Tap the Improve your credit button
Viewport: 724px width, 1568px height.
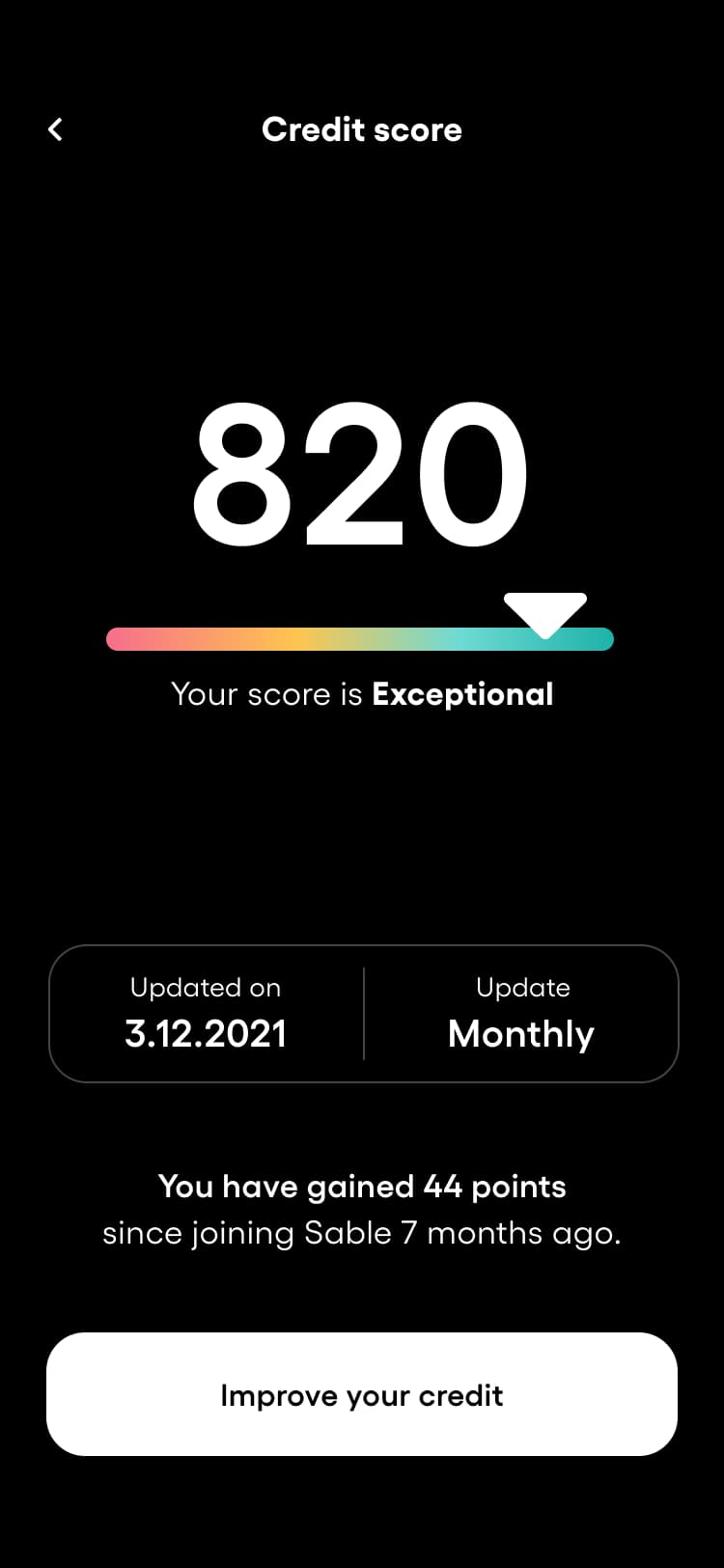pos(362,1394)
